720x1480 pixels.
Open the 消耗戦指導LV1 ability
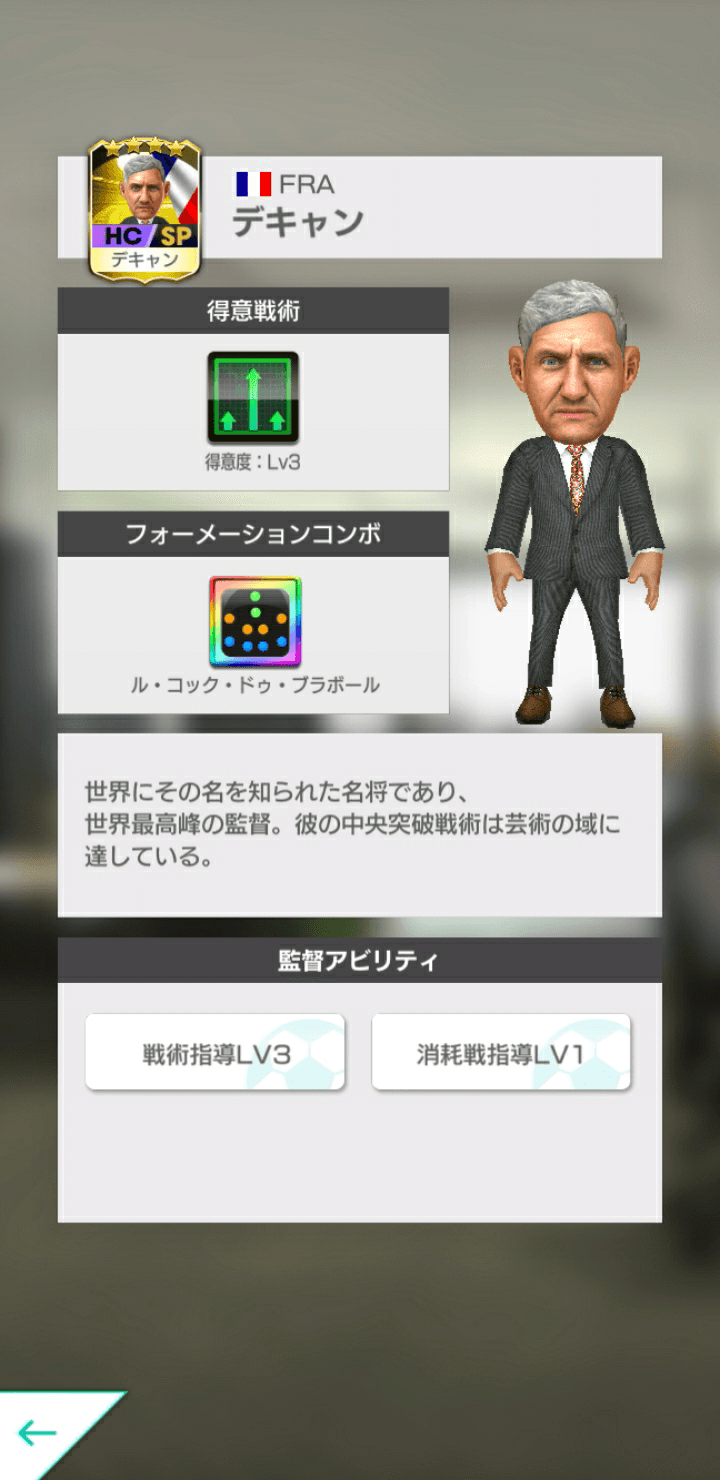point(502,1051)
